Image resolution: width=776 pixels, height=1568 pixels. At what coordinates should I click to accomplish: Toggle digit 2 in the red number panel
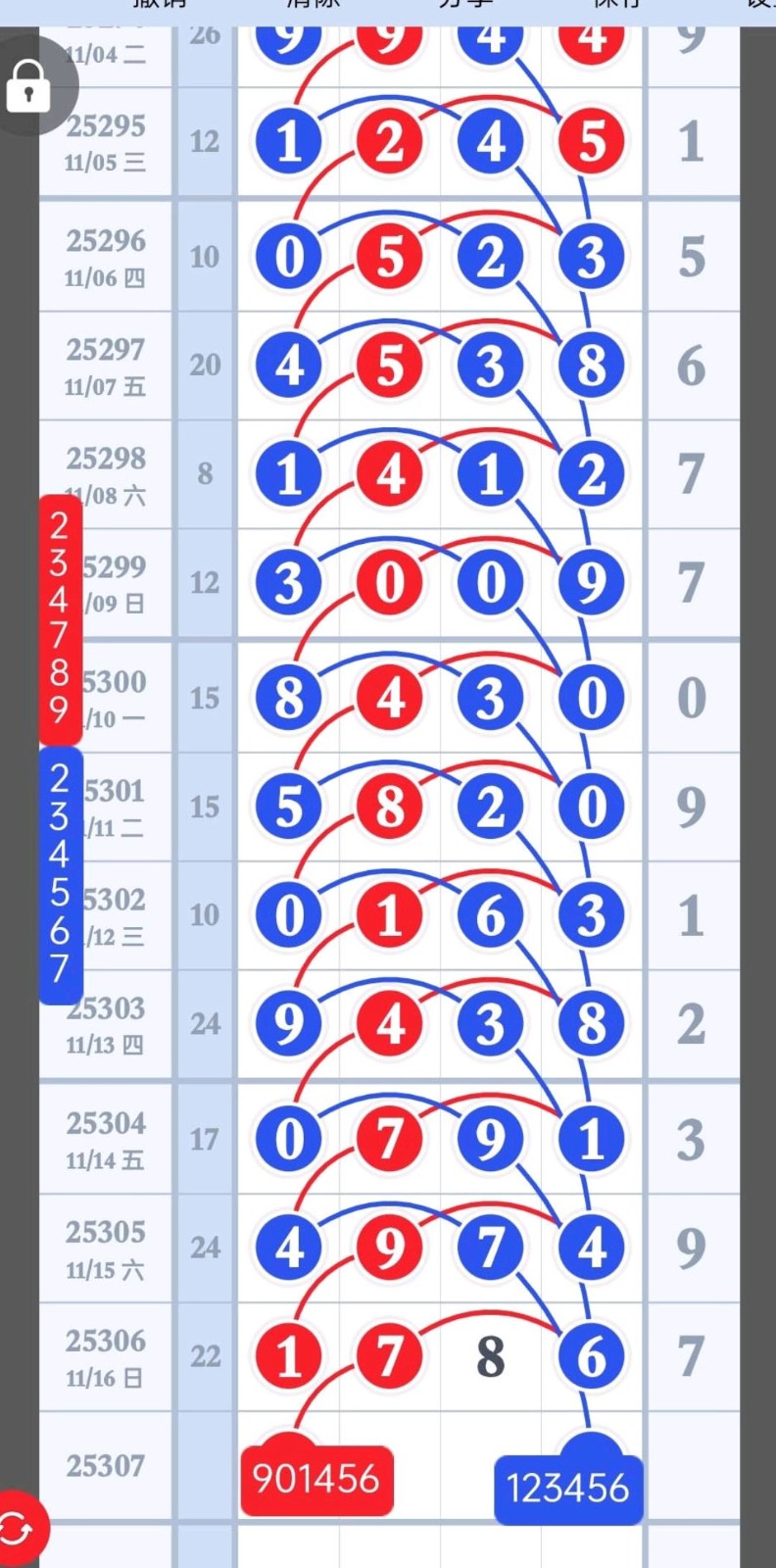click(x=60, y=528)
